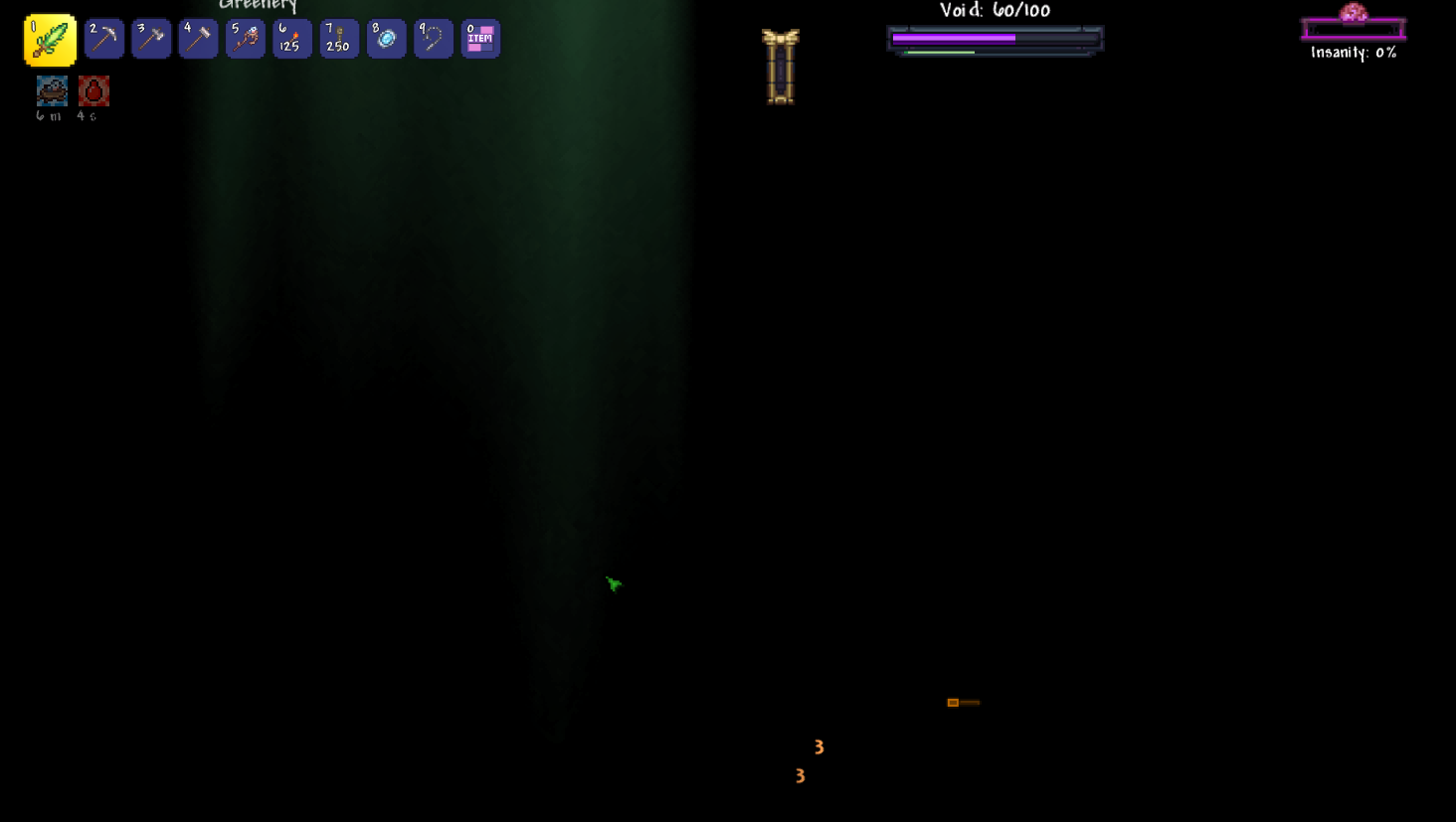Select the staff in hotbar slot 5
This screenshot has width=1456, height=822.
[x=246, y=40]
